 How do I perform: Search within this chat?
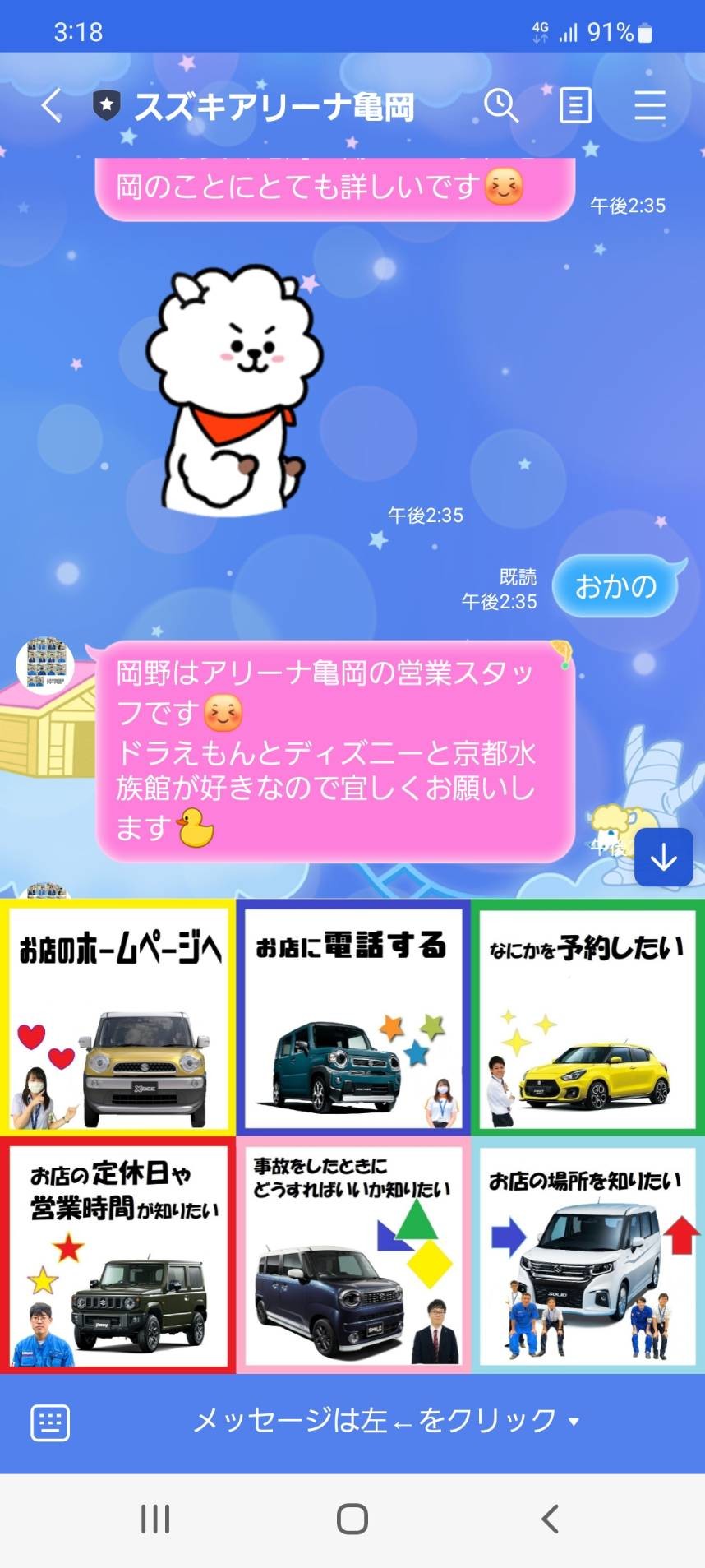pos(500,106)
